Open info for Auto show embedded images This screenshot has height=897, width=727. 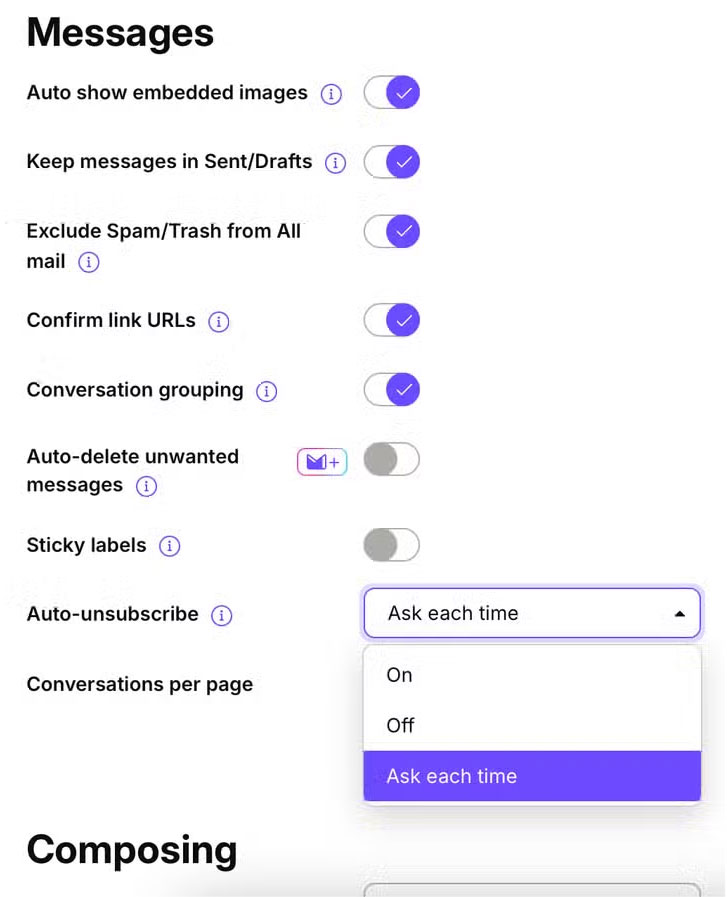coord(330,93)
